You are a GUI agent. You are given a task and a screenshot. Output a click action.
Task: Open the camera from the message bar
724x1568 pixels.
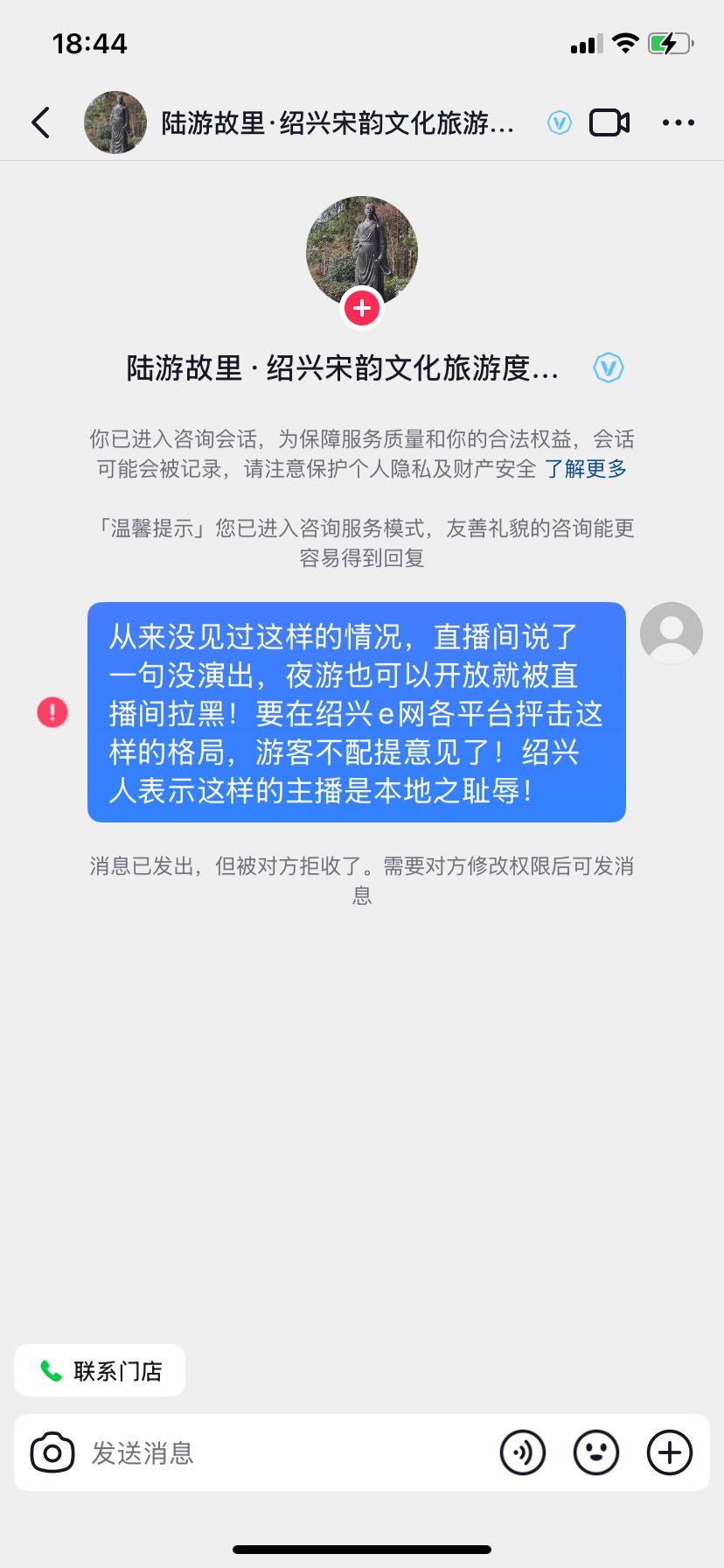52,1452
